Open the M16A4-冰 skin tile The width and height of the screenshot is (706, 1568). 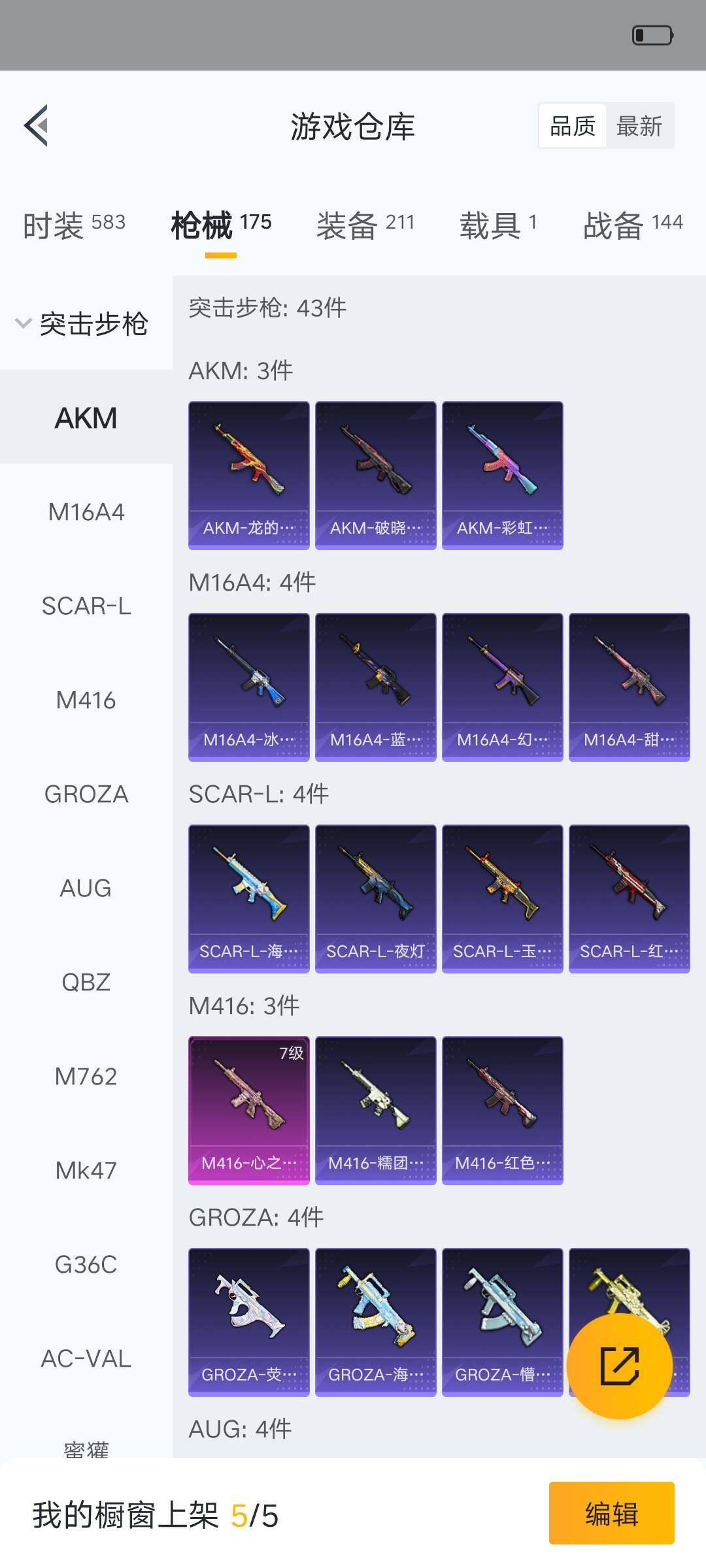click(248, 687)
